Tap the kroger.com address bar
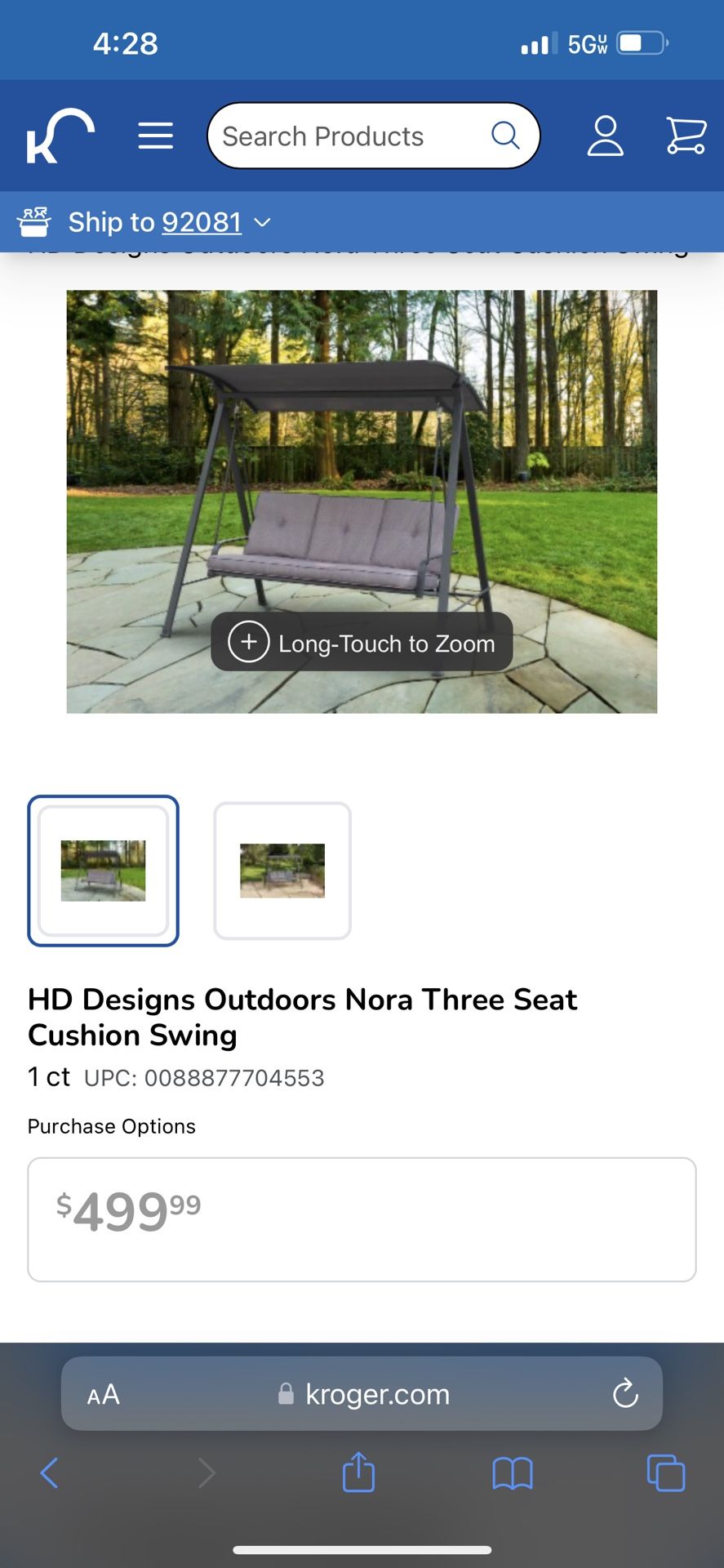Screen dimensions: 724x1568 [375, 1394]
